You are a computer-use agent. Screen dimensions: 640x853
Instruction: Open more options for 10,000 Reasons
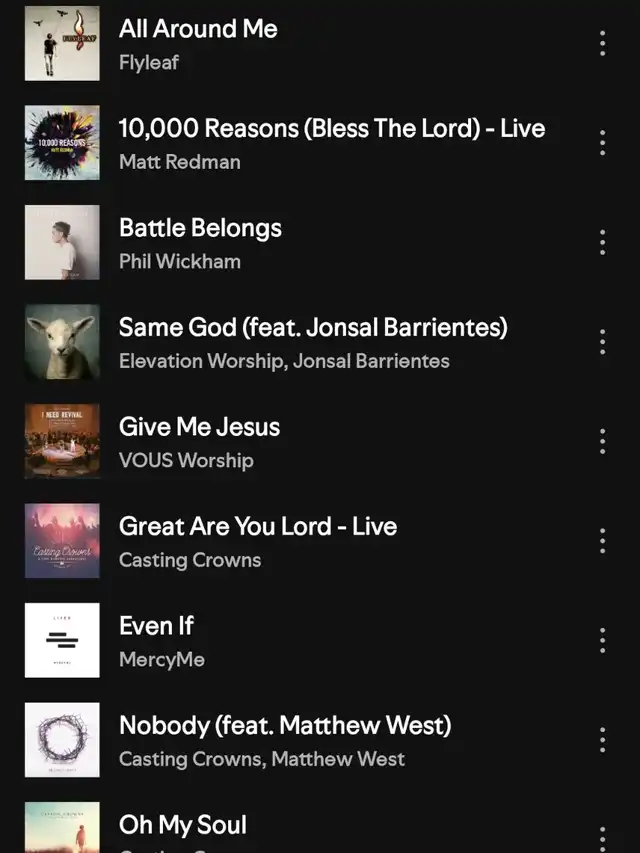tap(602, 143)
